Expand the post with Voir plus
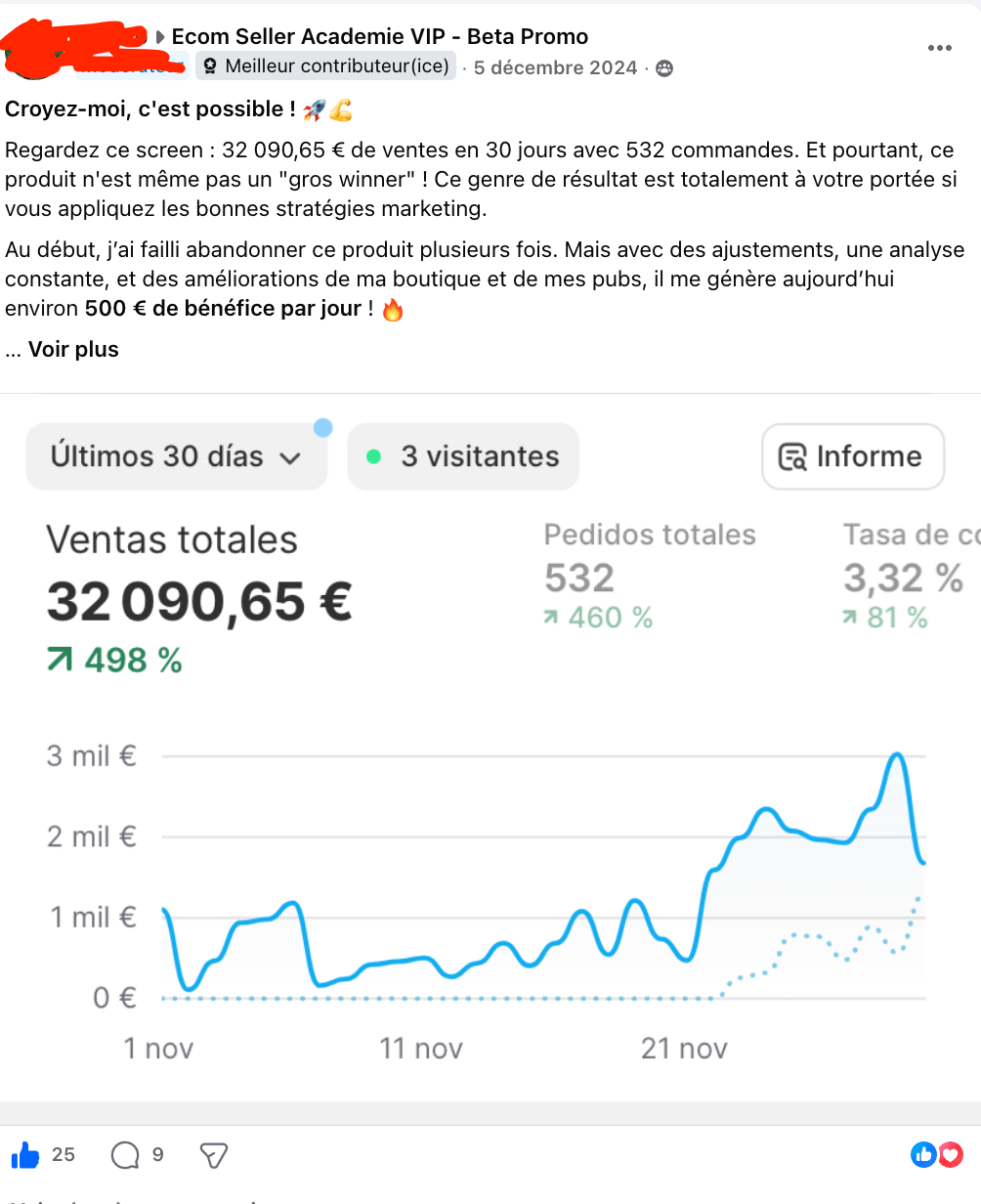Image resolution: width=981 pixels, height=1204 pixels. click(73, 350)
